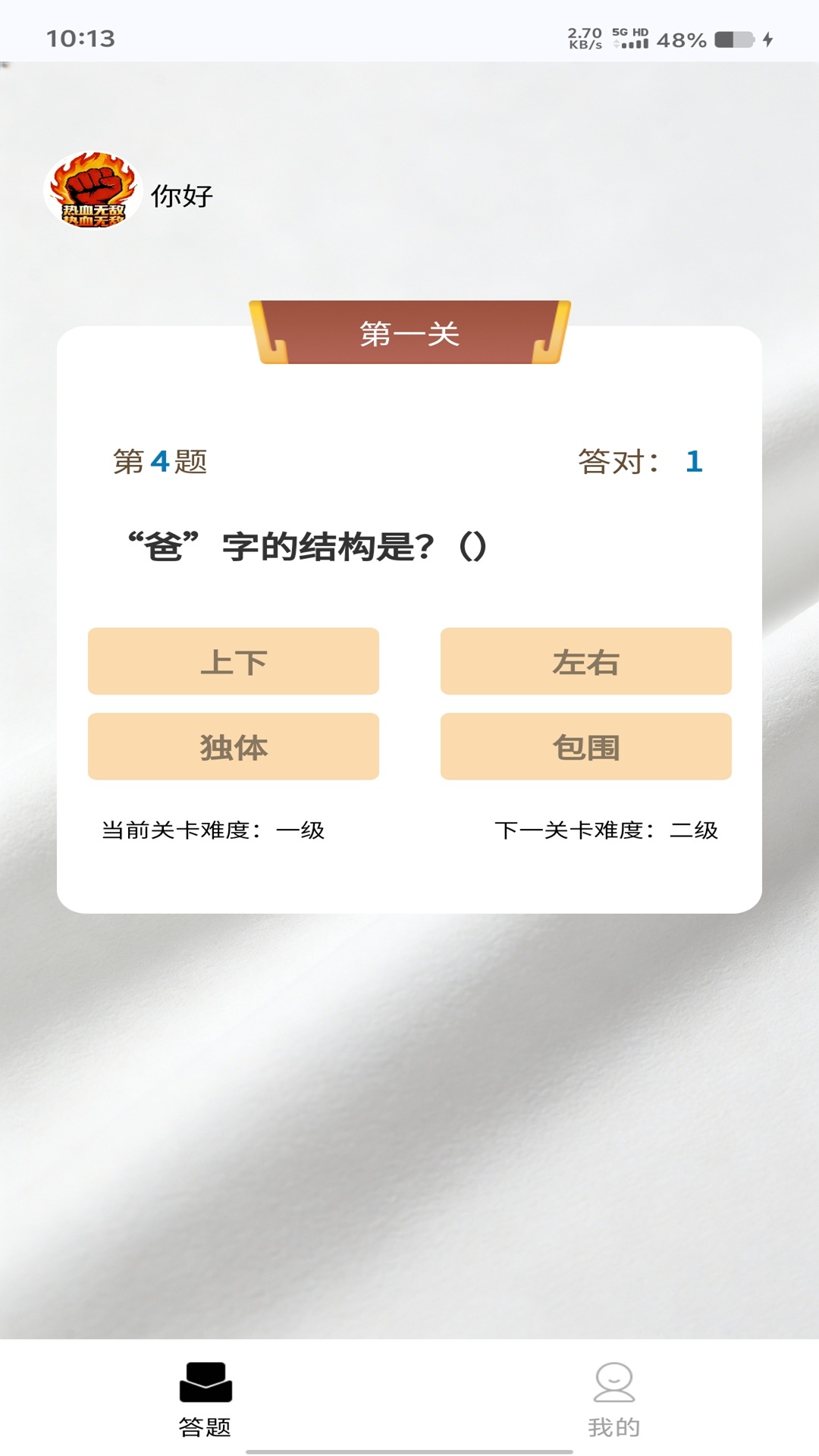Tap the flaming fist profile avatar
This screenshot has height=1456, width=819.
(93, 190)
